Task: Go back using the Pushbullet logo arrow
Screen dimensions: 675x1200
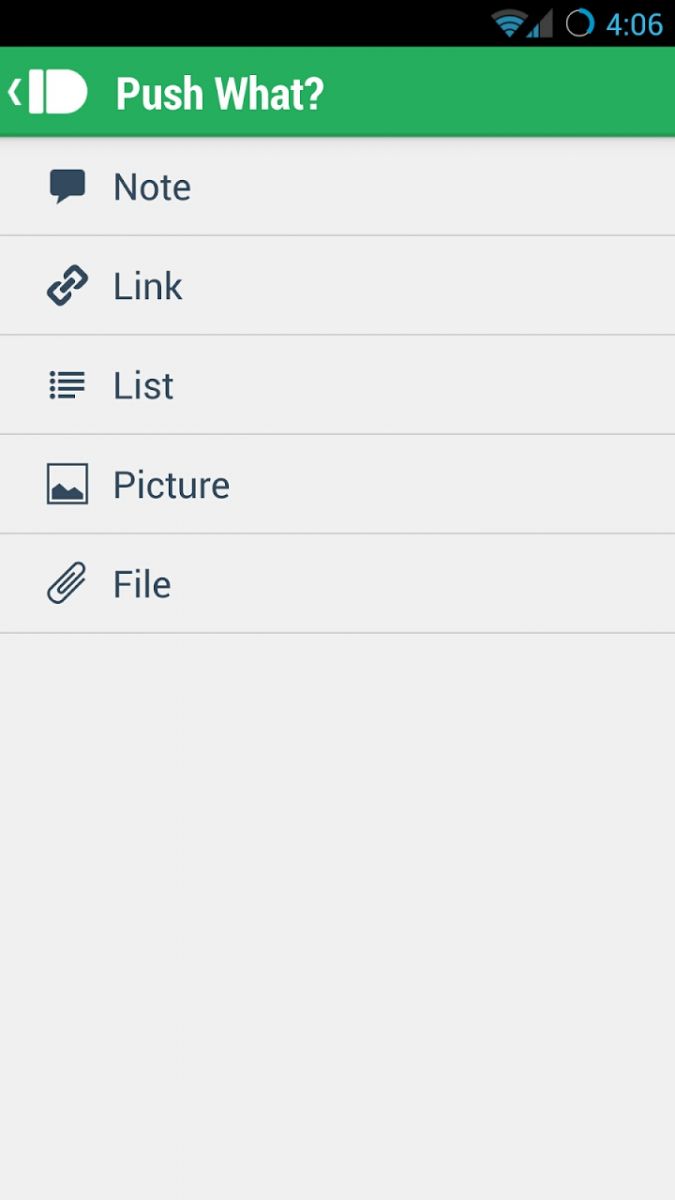Action: tap(47, 93)
